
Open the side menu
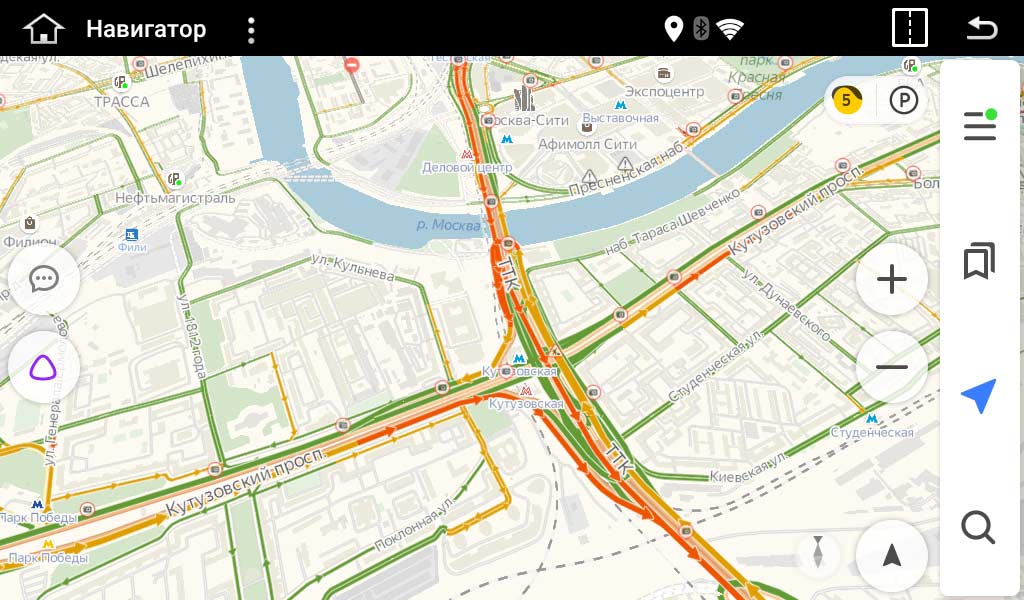[979, 126]
